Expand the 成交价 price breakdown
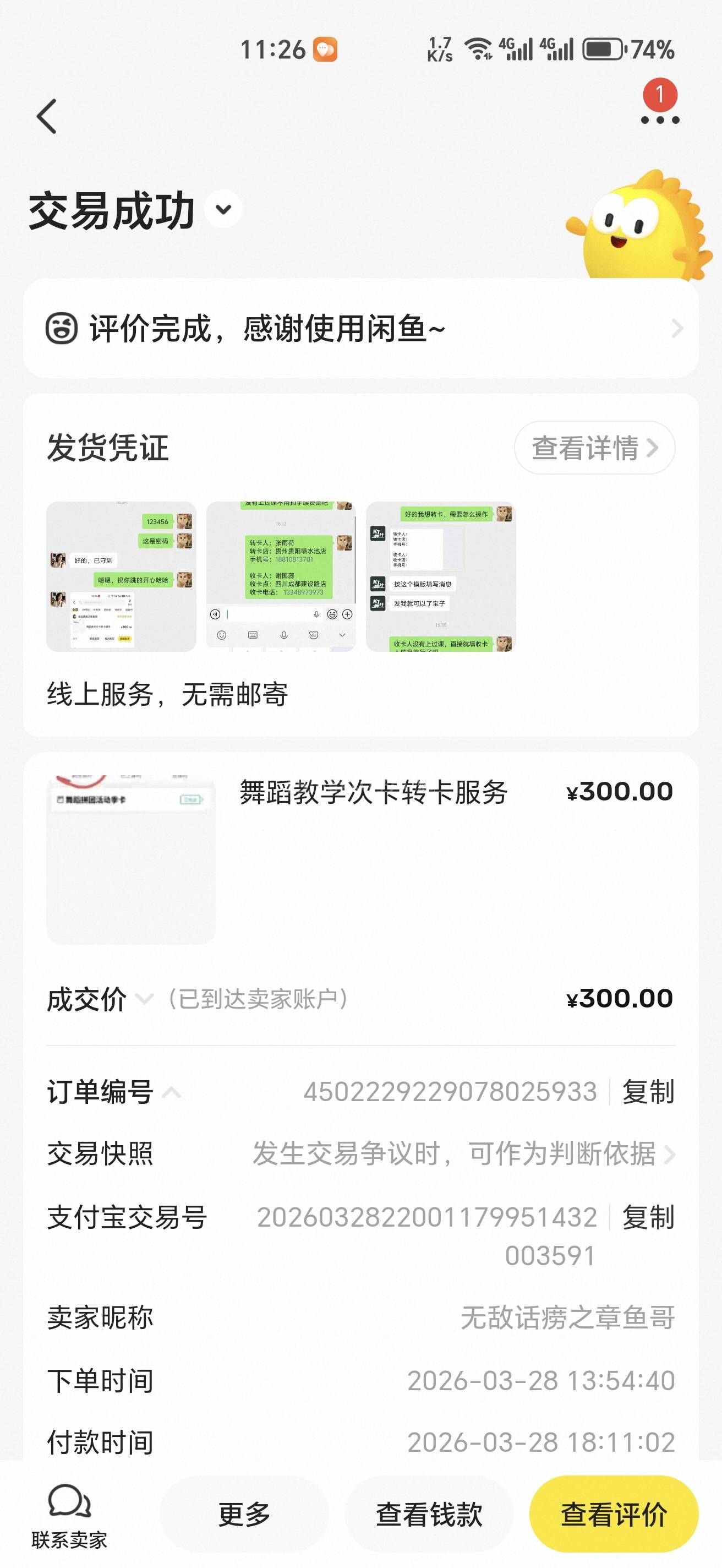Image resolution: width=722 pixels, height=1568 pixels. pos(144,999)
